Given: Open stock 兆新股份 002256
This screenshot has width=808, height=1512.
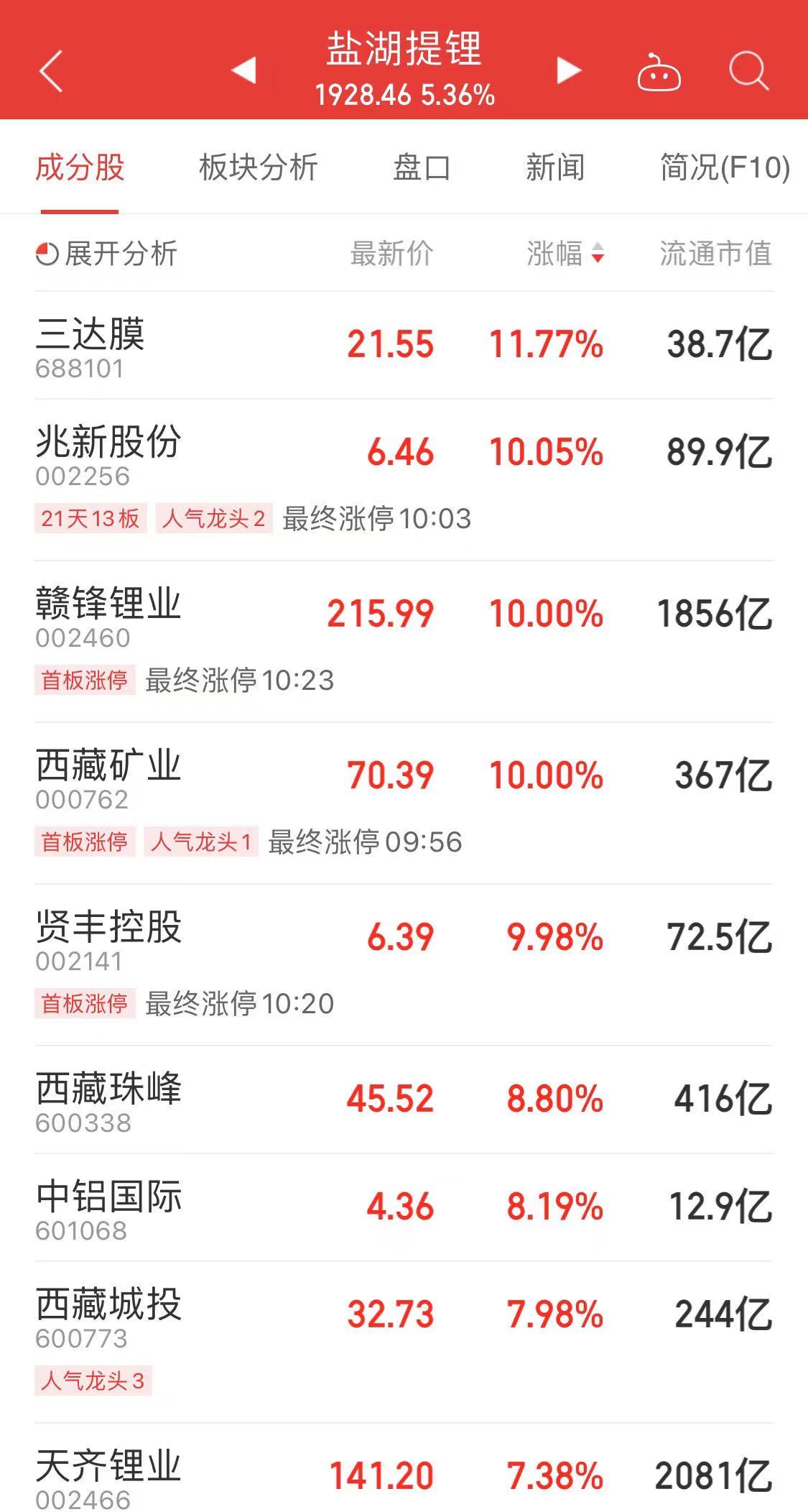Looking at the screenshot, I should 404,480.
